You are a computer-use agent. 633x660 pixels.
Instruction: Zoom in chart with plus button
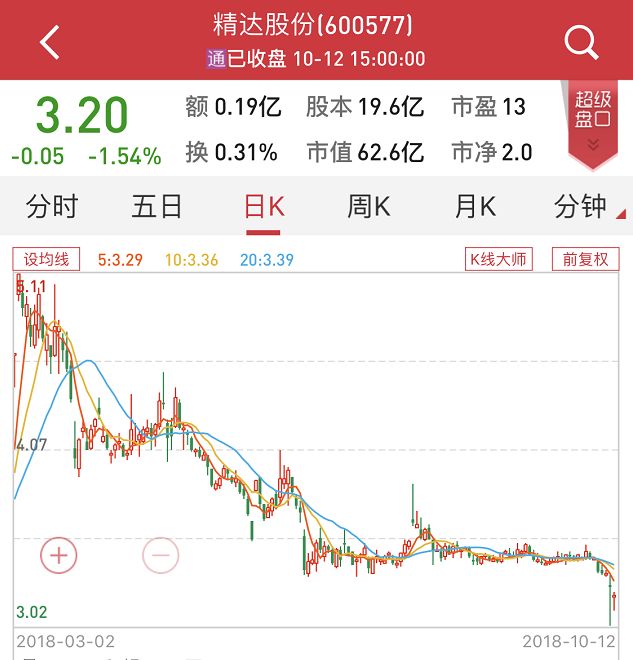click(x=58, y=554)
